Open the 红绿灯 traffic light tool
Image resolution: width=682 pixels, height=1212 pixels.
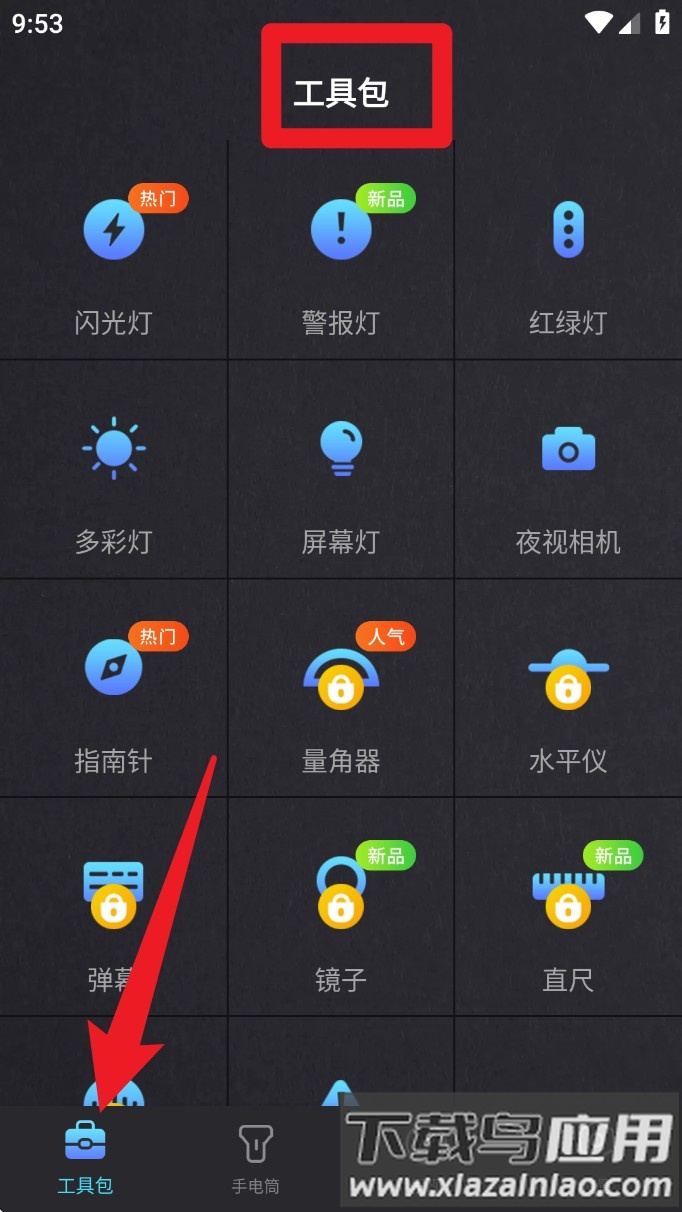click(568, 250)
